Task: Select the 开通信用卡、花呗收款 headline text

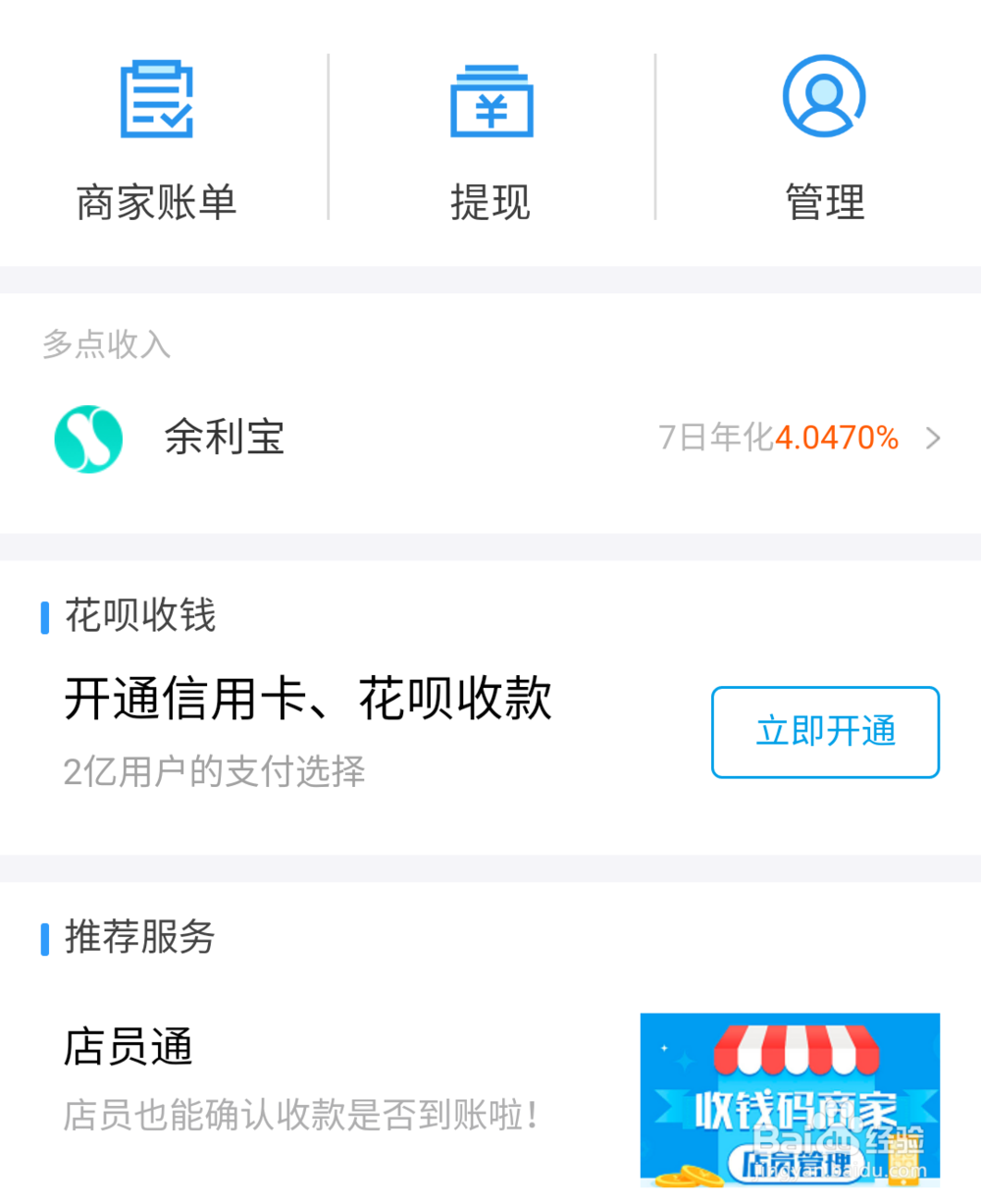Action: pyautogui.click(x=309, y=697)
